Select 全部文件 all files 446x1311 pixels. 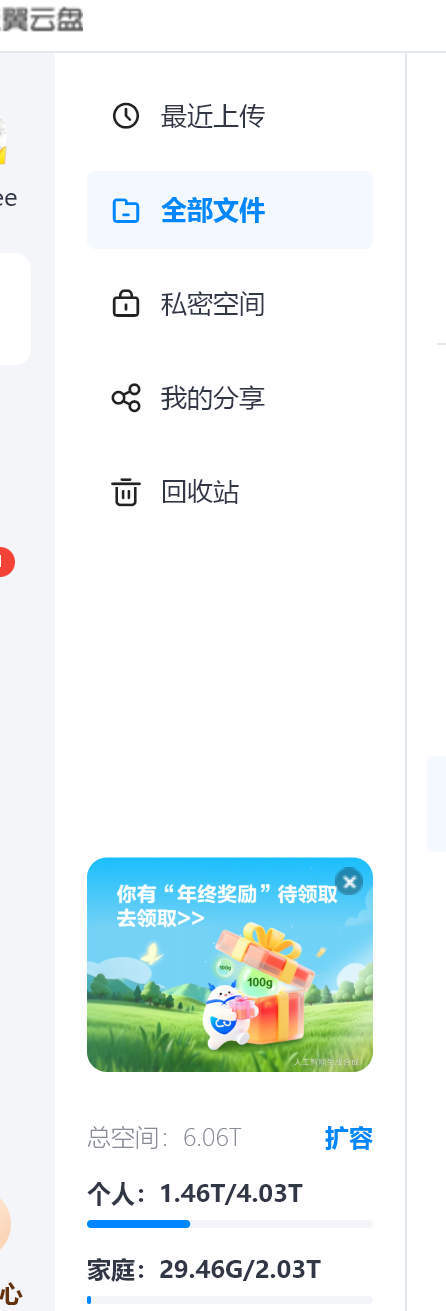tap(229, 210)
